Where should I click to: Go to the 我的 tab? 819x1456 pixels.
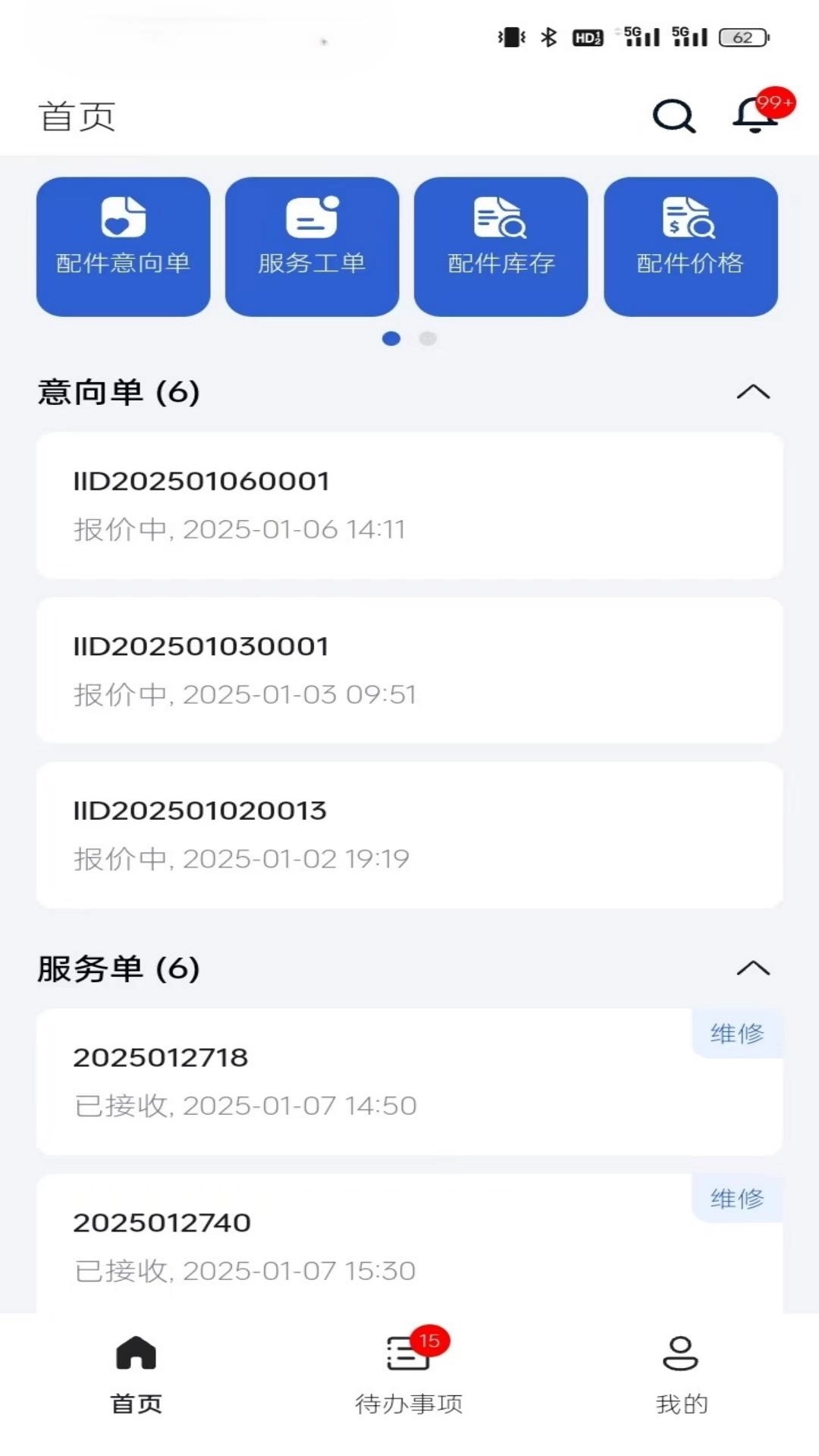681,1373
